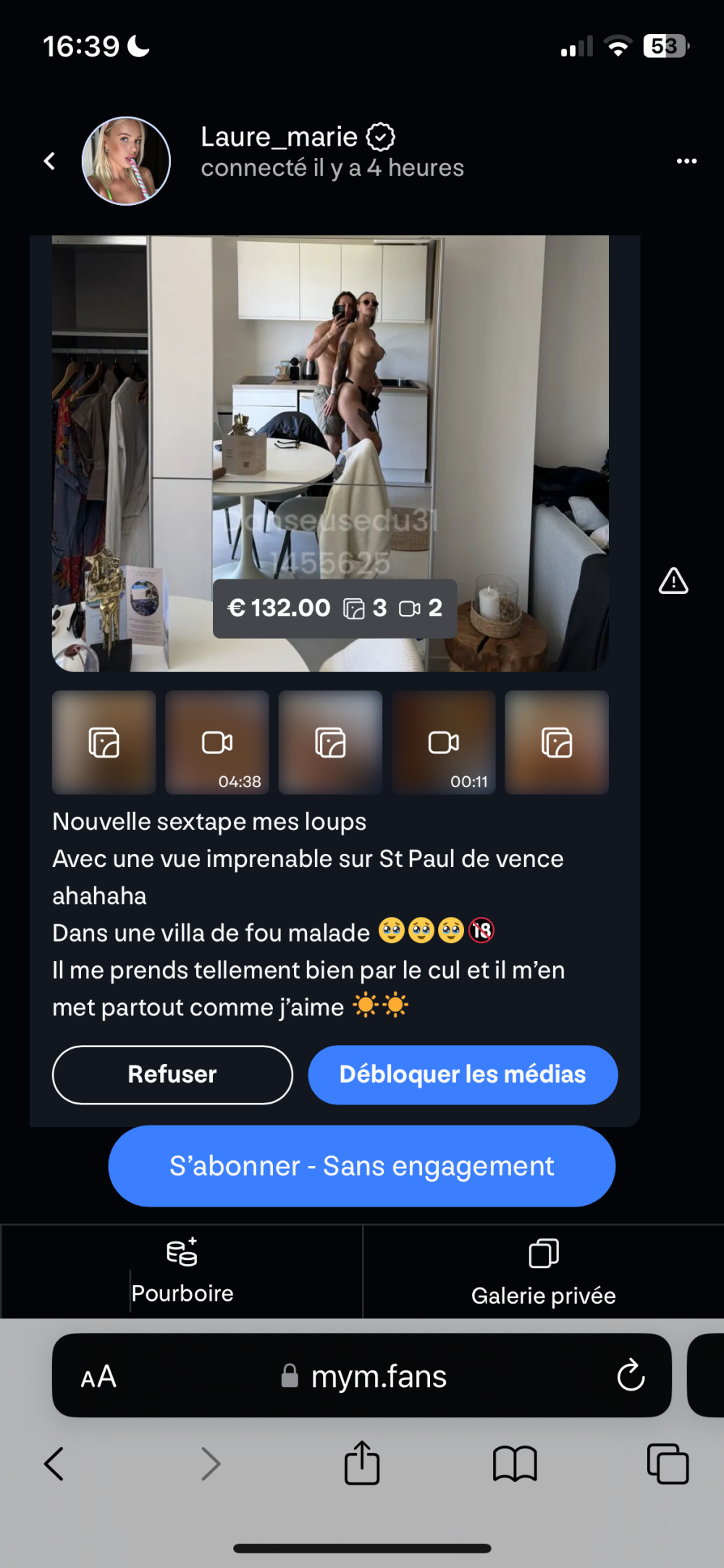Viewport: 724px width, 1568px height.
Task: Open the three-dot overflow menu
Action: [x=686, y=161]
